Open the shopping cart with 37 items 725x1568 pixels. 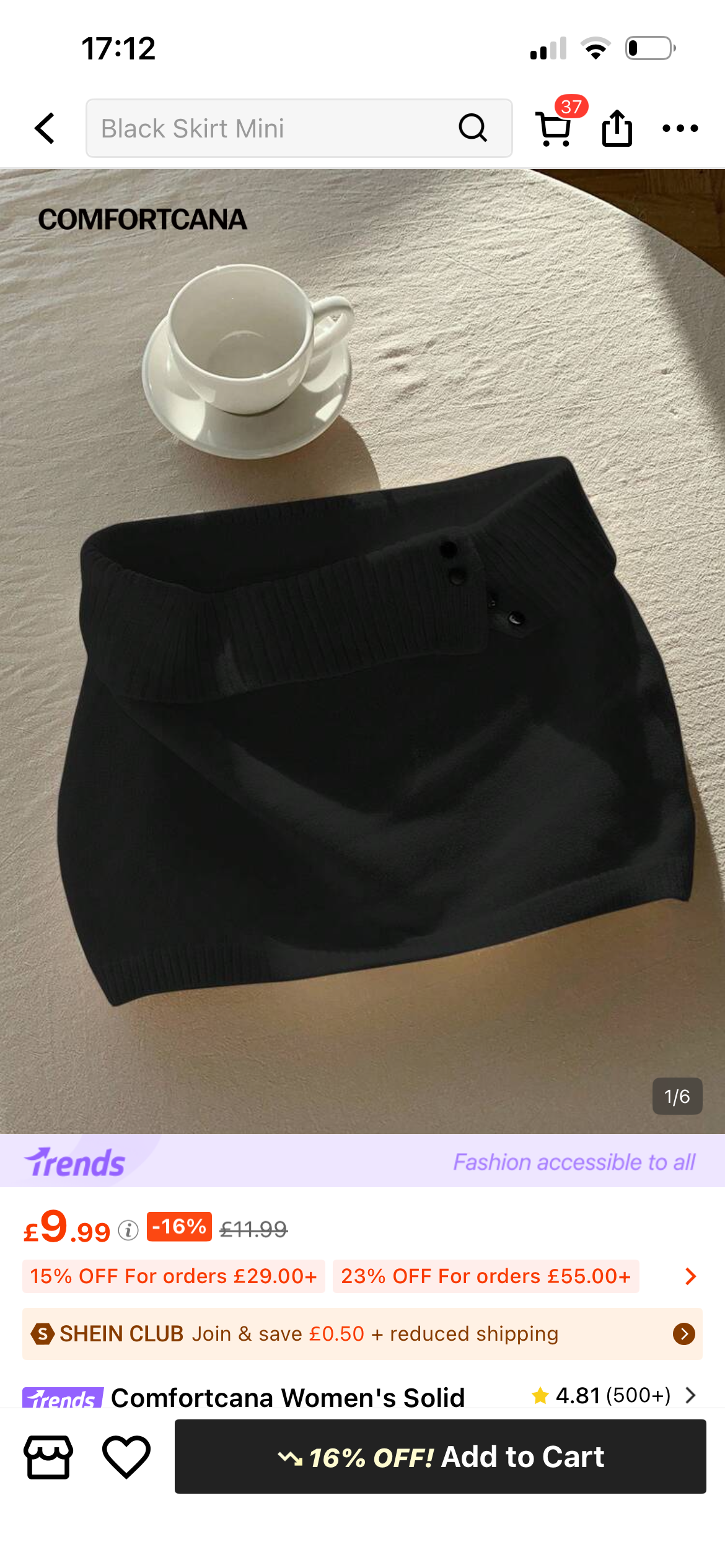coord(553,128)
